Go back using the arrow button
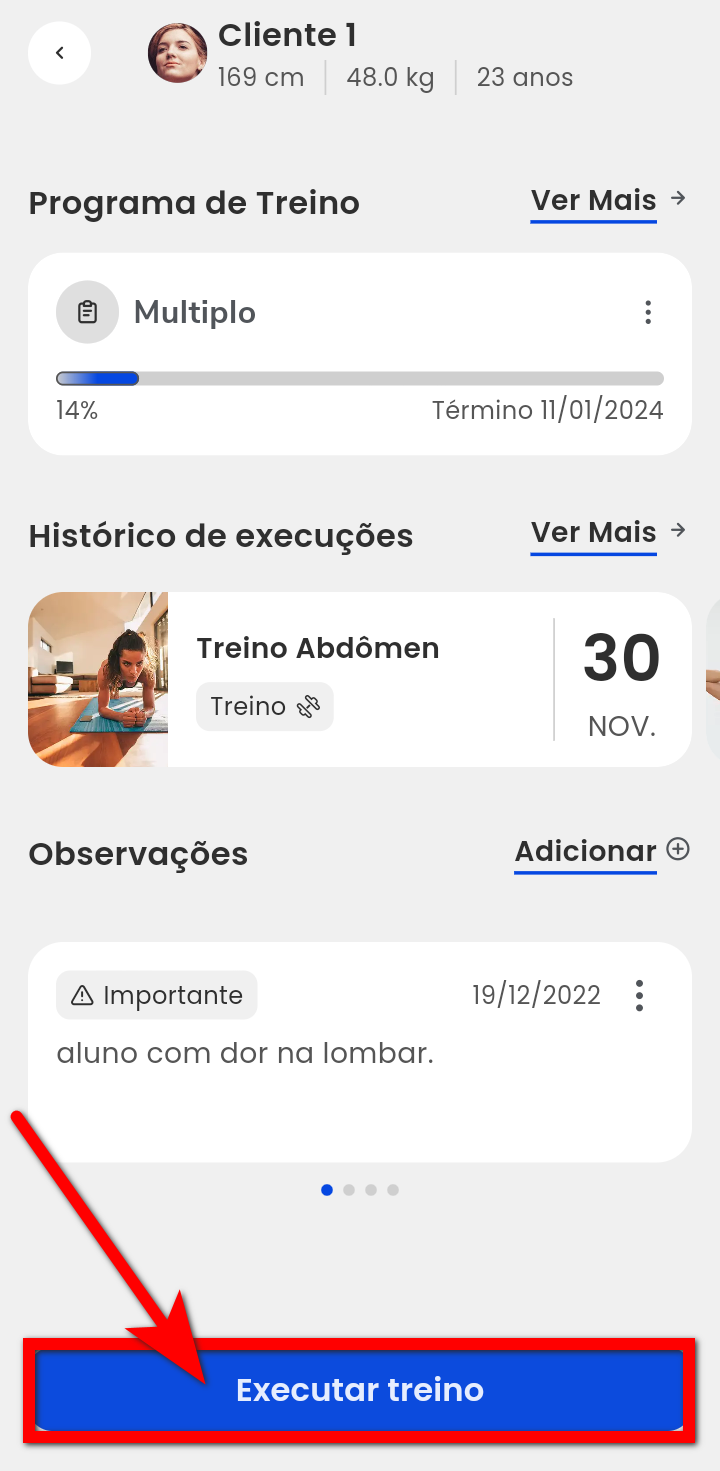720x1471 pixels. click(60, 53)
